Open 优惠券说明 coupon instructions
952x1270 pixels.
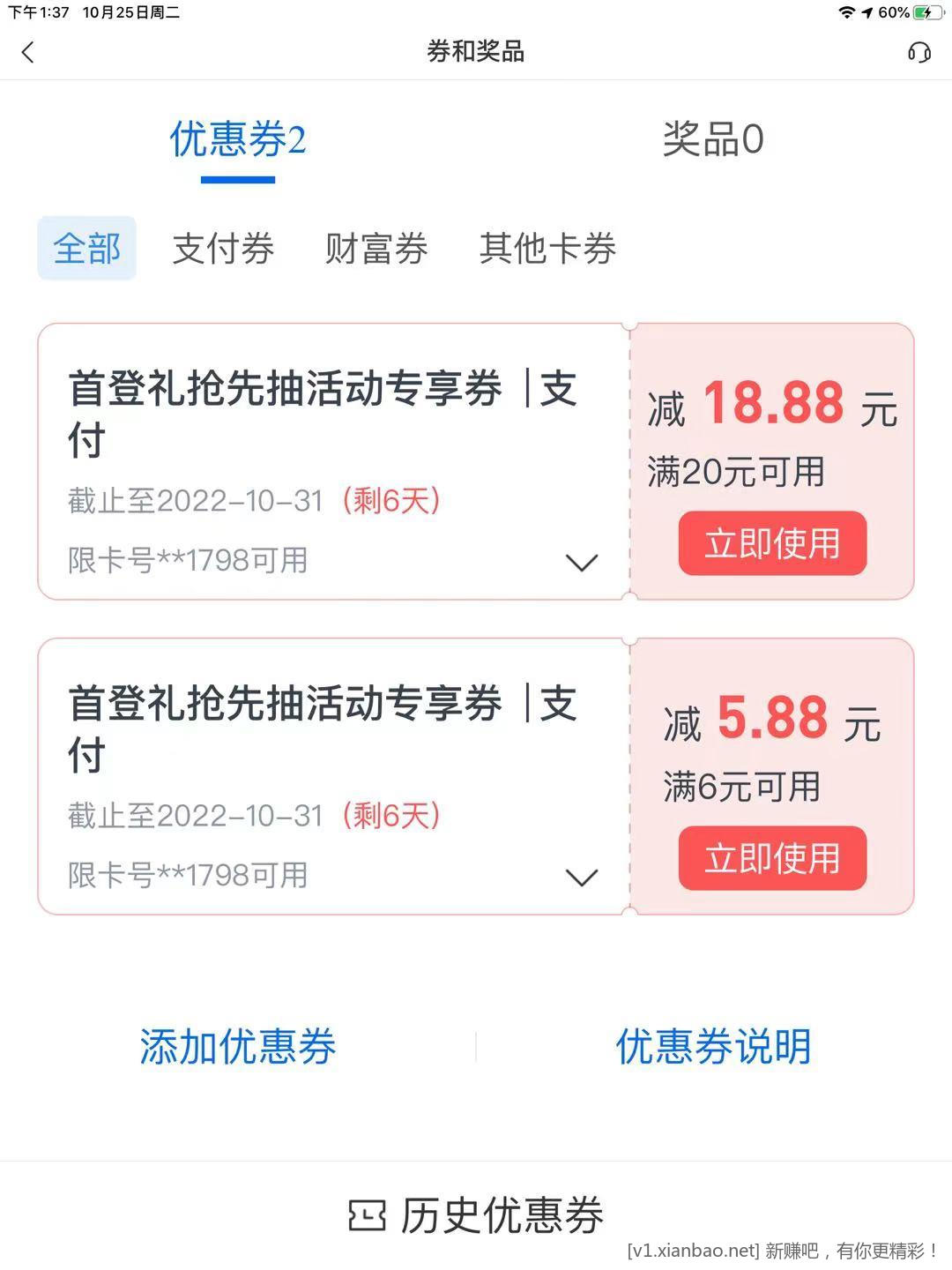(713, 1047)
